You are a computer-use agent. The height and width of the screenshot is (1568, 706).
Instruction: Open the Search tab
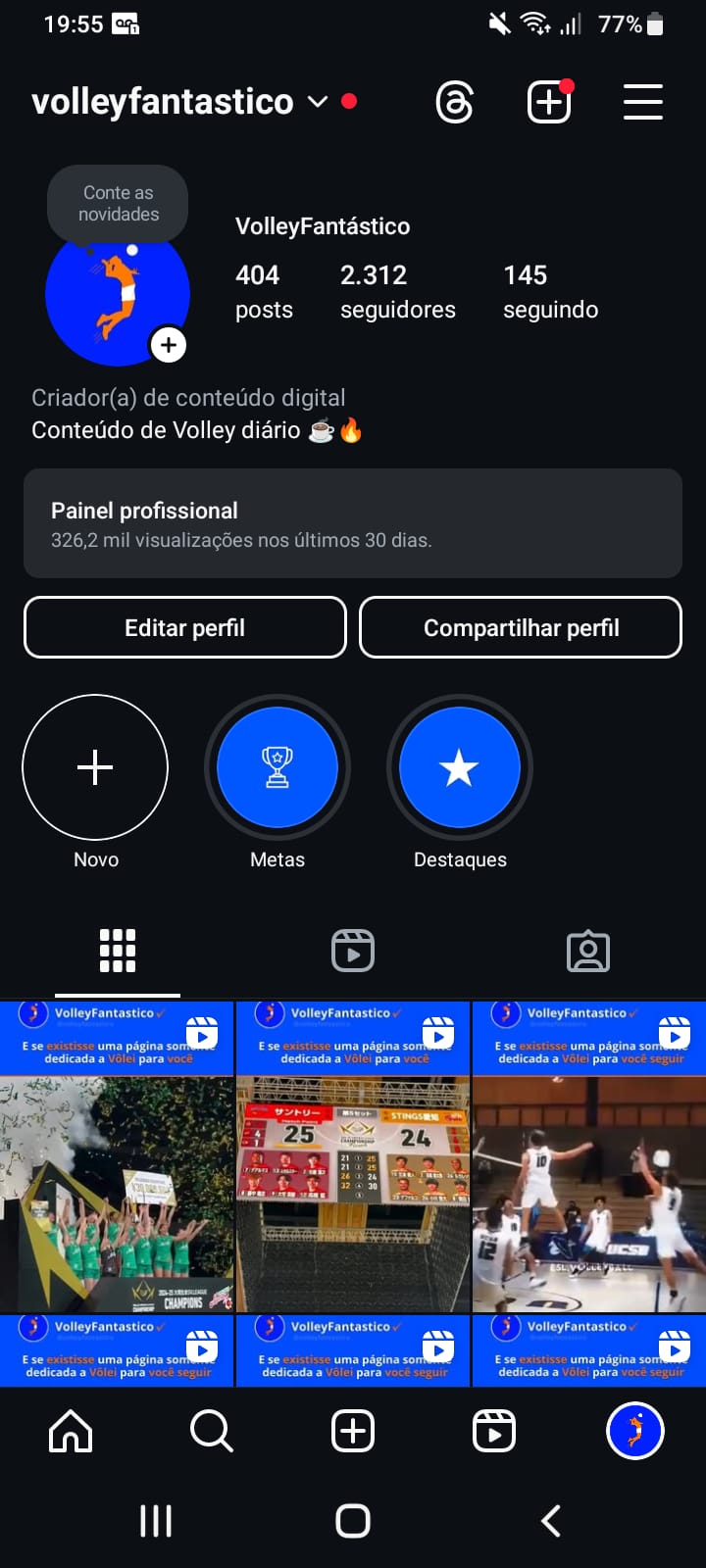pos(211,1431)
